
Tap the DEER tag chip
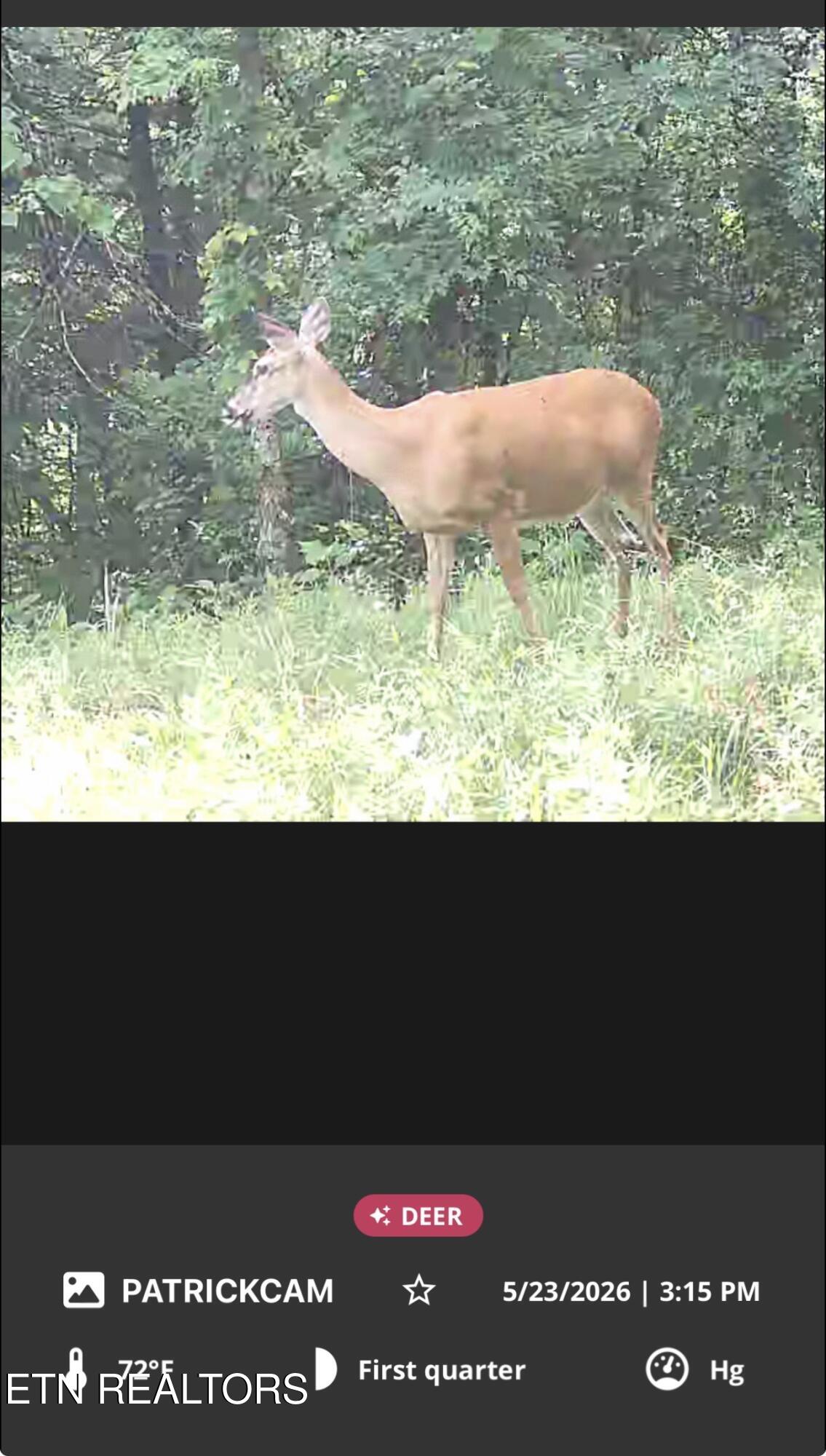pyautogui.click(x=418, y=1215)
